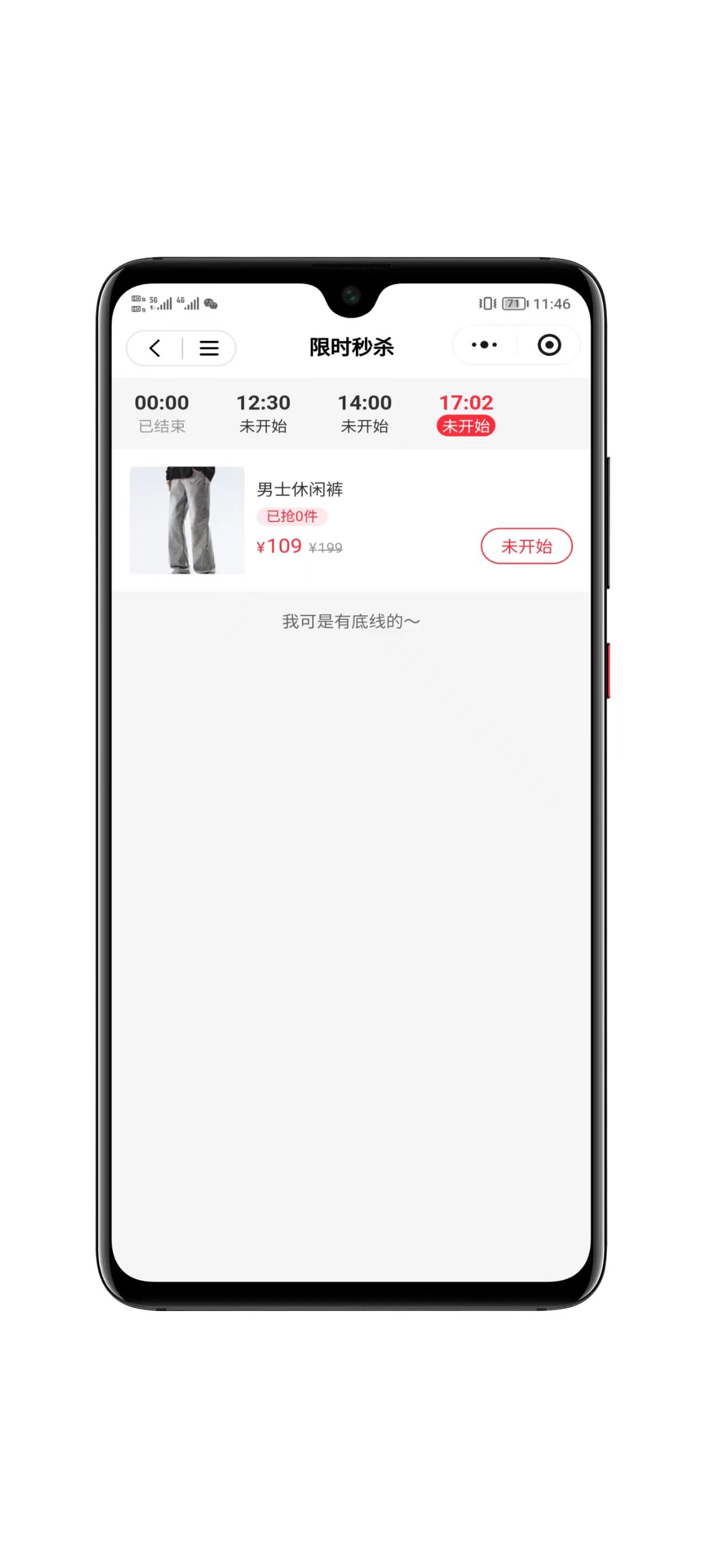706x1568 pixels.
Task: Select the 12:30 flash sale session
Action: [x=263, y=413]
